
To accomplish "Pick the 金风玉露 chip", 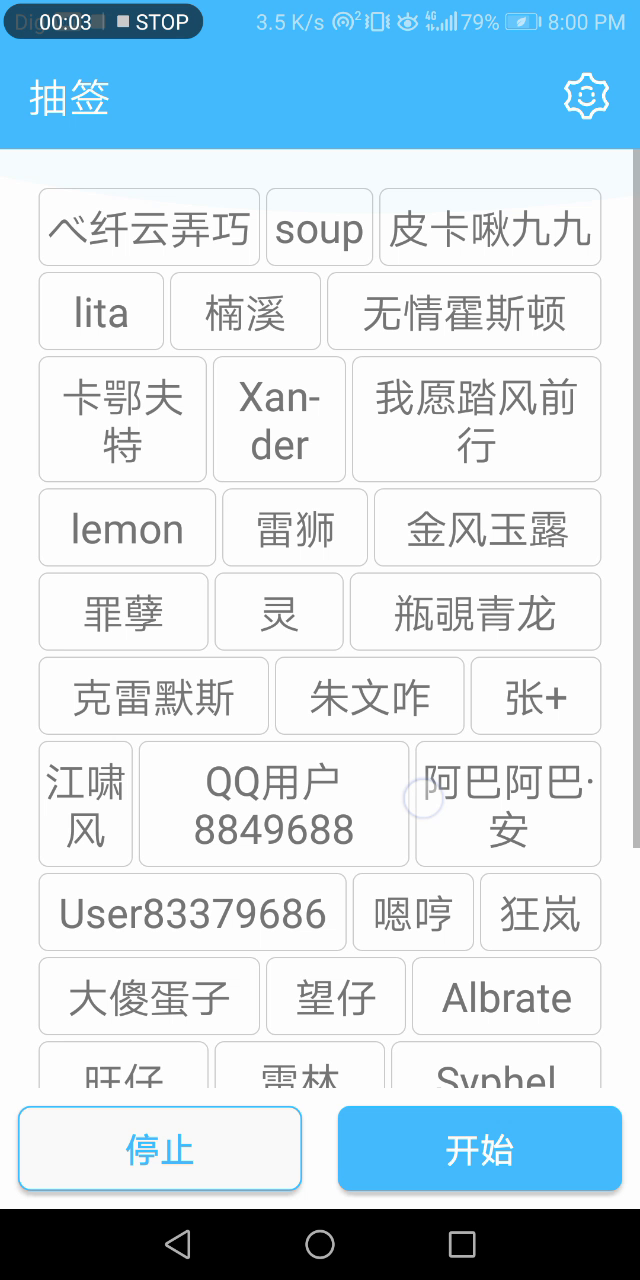I will (x=487, y=528).
